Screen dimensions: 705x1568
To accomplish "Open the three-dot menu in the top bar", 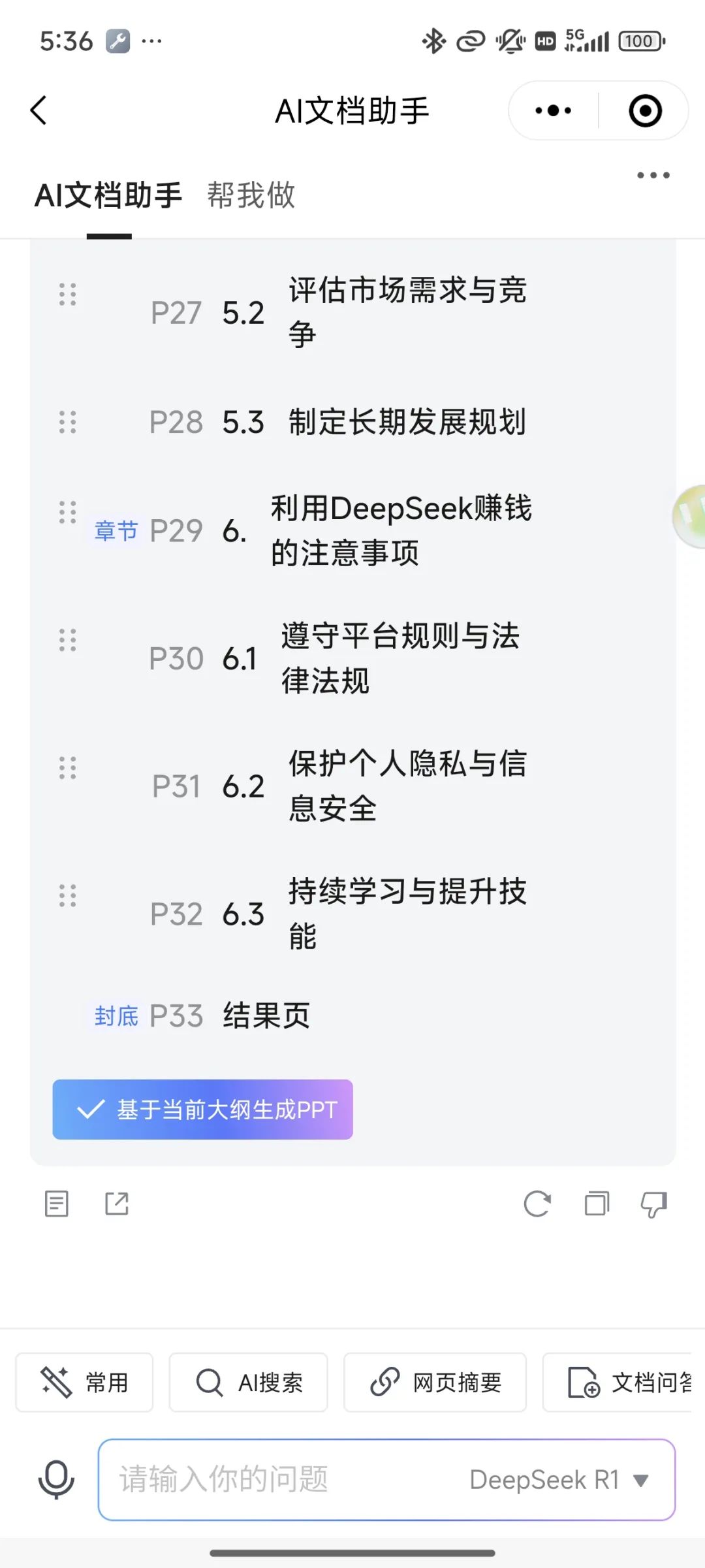I will [x=552, y=110].
